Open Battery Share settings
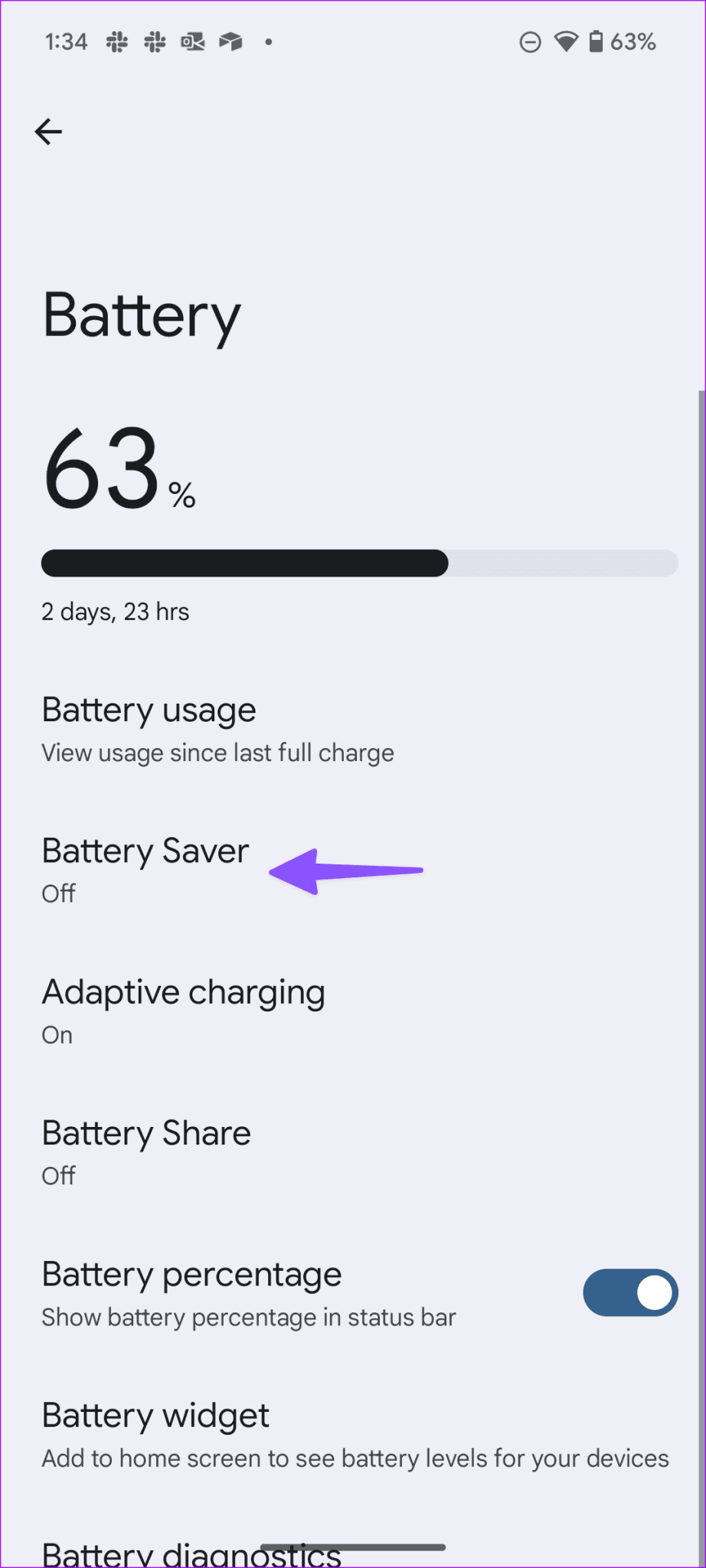Viewport: 706px width, 1568px height. click(x=146, y=1151)
